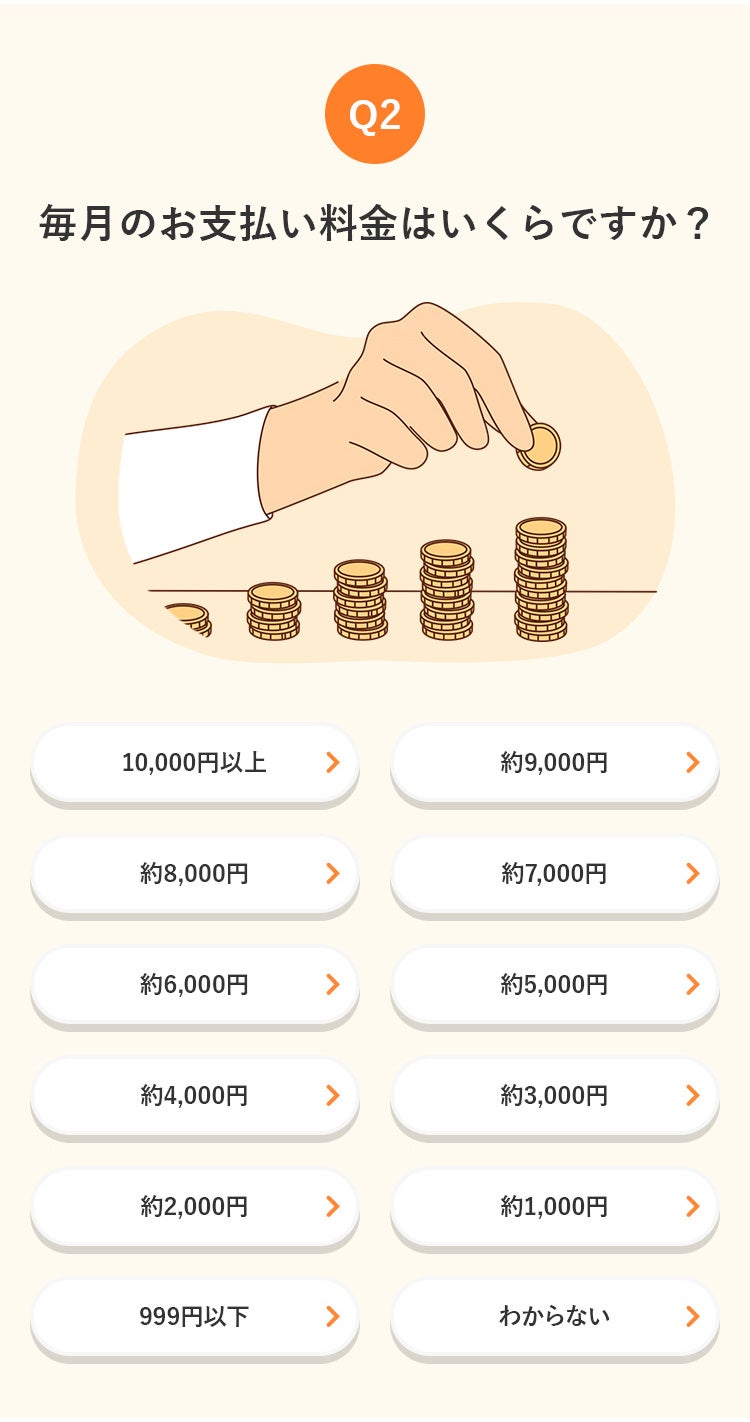This screenshot has height=1422, width=750.
Task: Select the 999円以下 button
Action: coord(195,1317)
